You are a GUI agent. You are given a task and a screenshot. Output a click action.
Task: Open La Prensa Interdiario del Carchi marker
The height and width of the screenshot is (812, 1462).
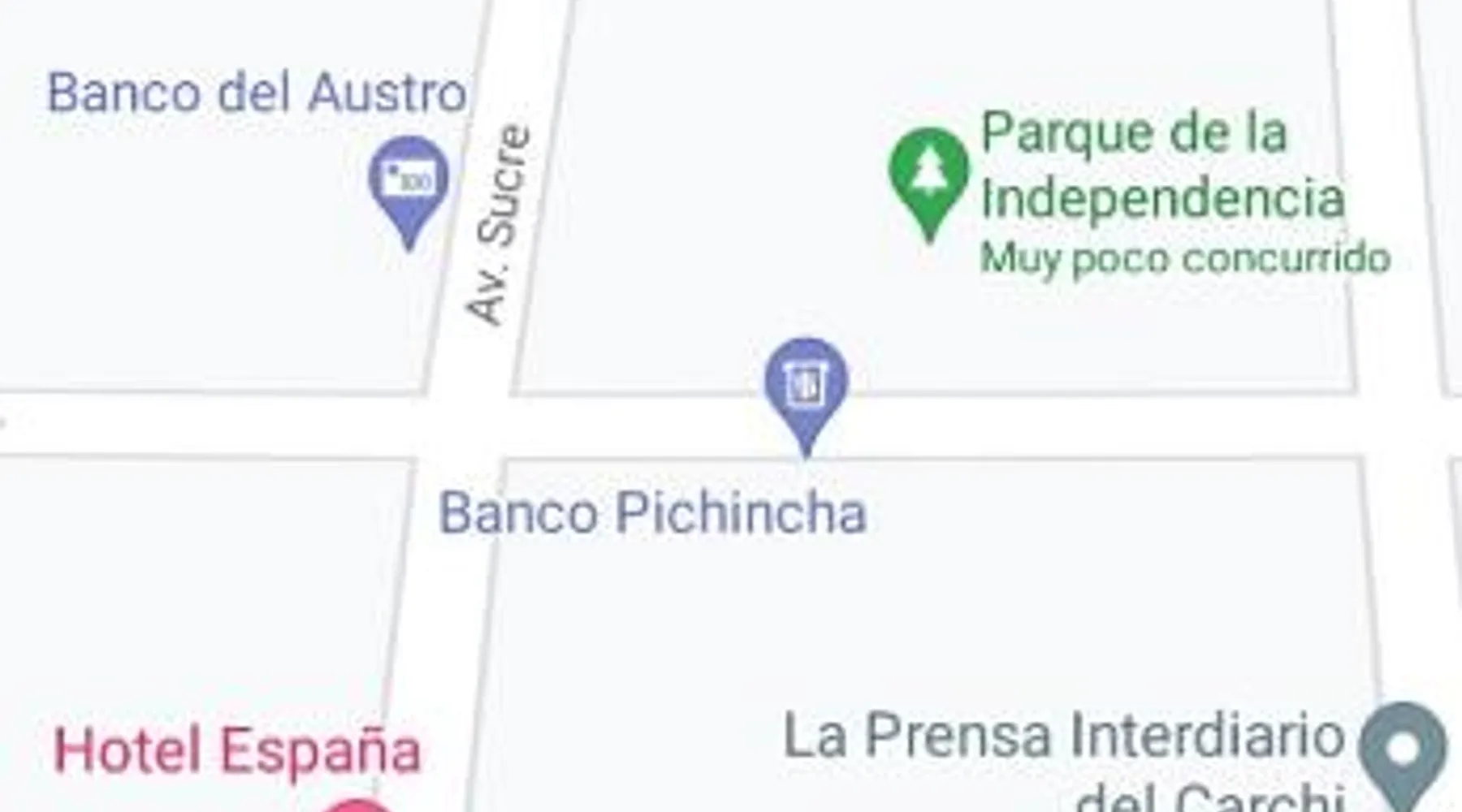coord(1403,749)
